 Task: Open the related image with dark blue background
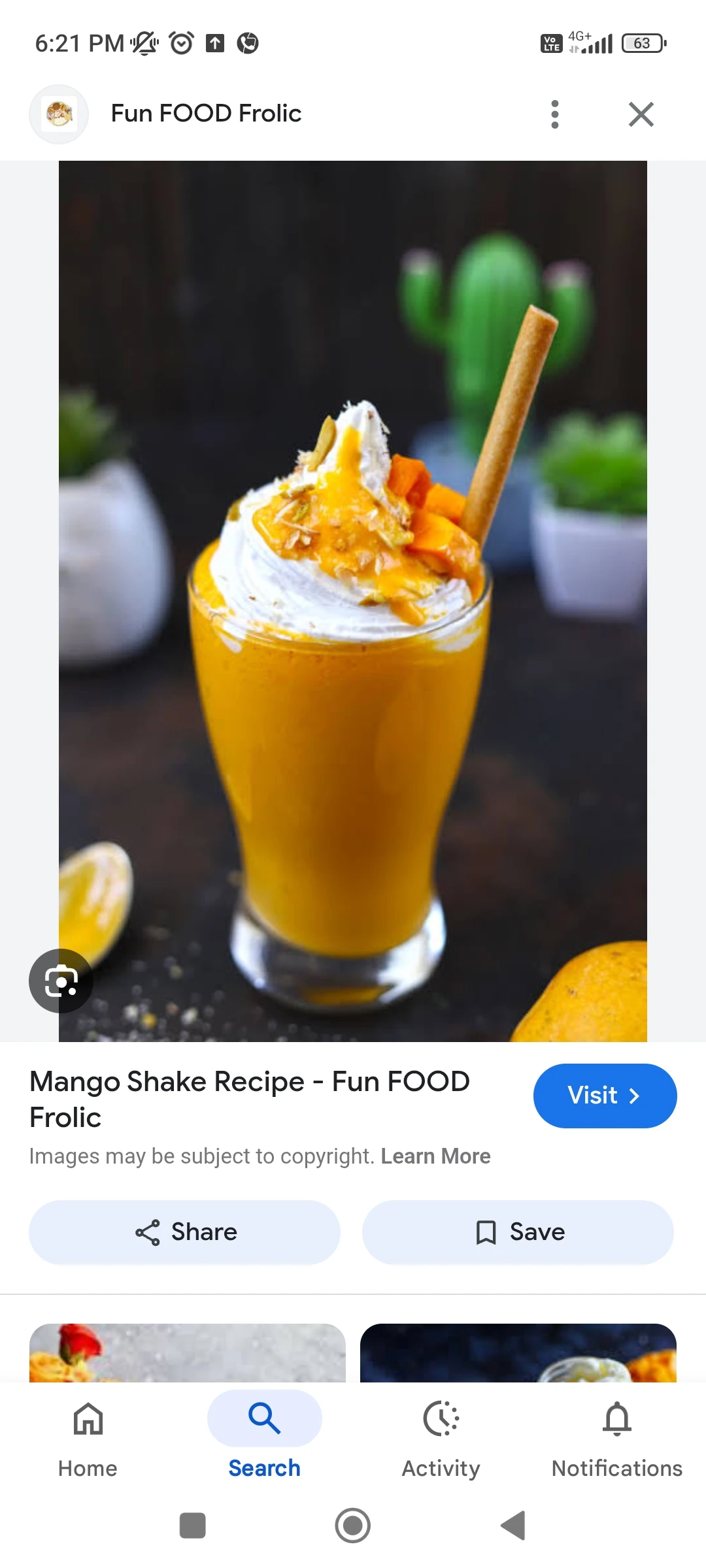(x=518, y=1352)
